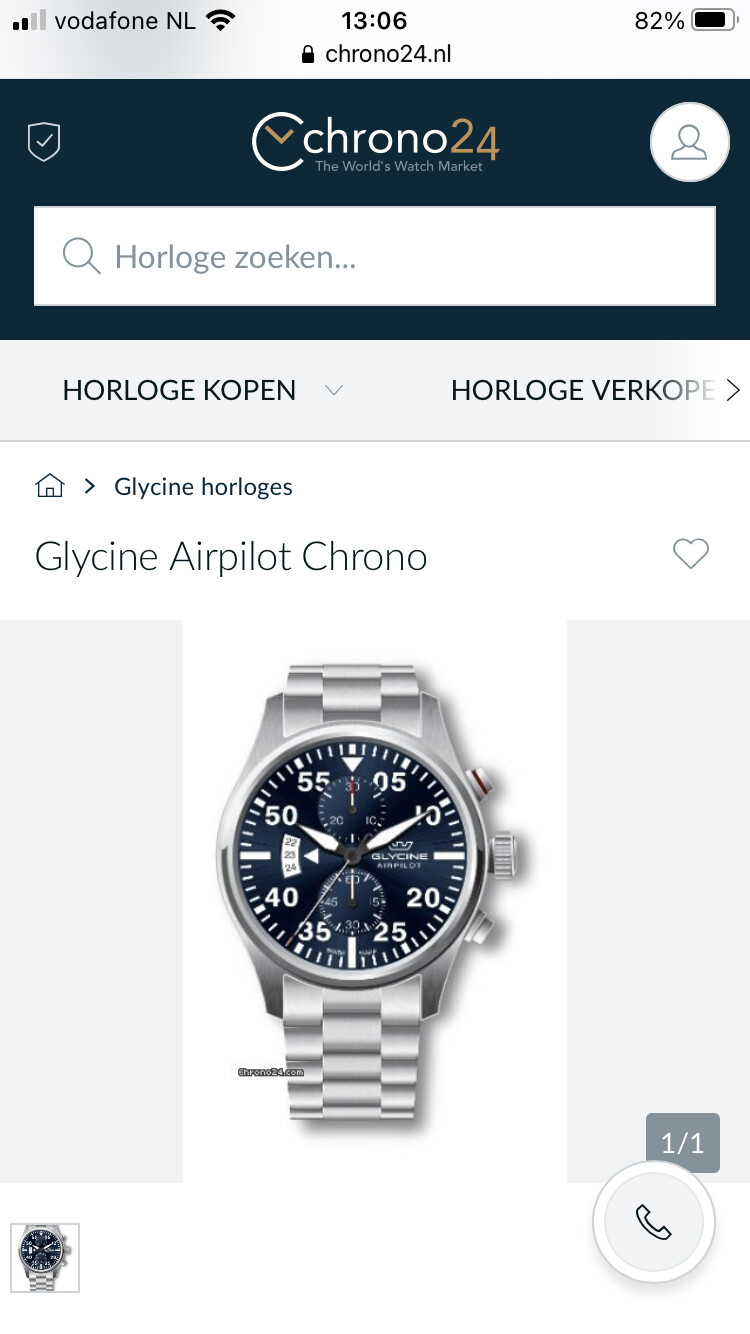This screenshot has width=750, height=1334.
Task: Expand the HORLOGE KOPEN menu
Action: 203,390
